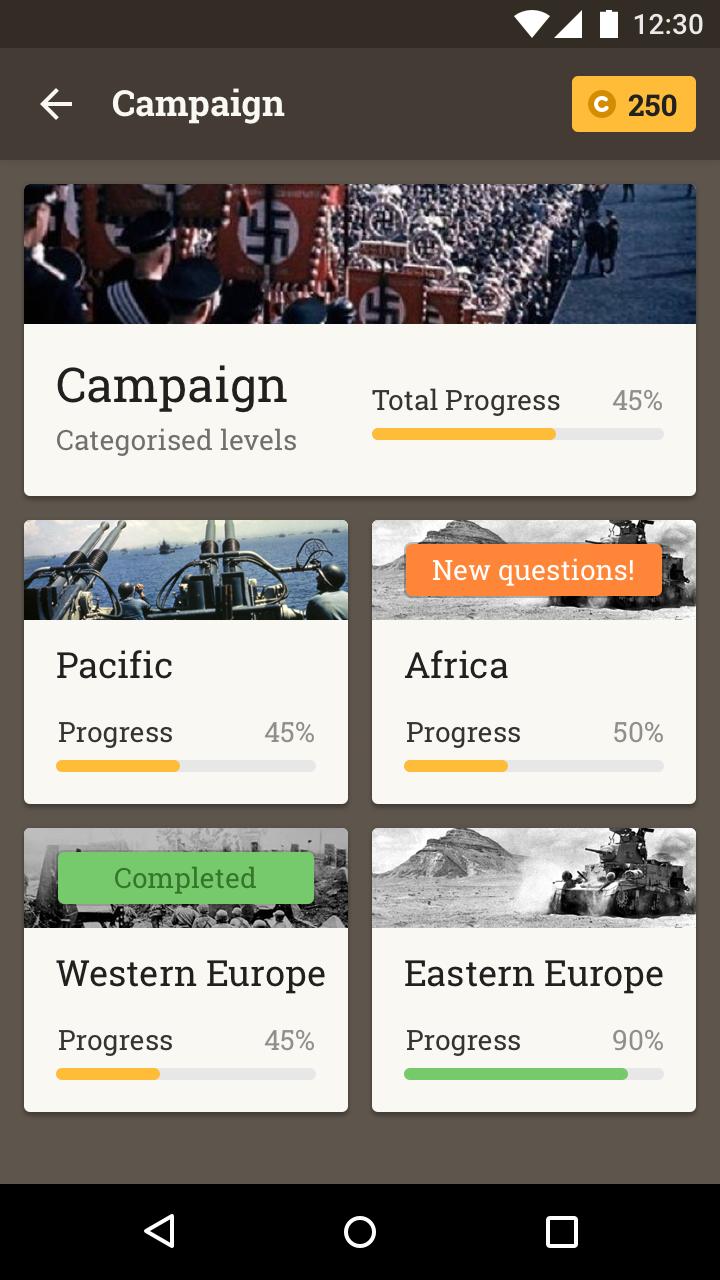Go back using the app bar arrow
This screenshot has height=1280, width=720.
[56, 104]
